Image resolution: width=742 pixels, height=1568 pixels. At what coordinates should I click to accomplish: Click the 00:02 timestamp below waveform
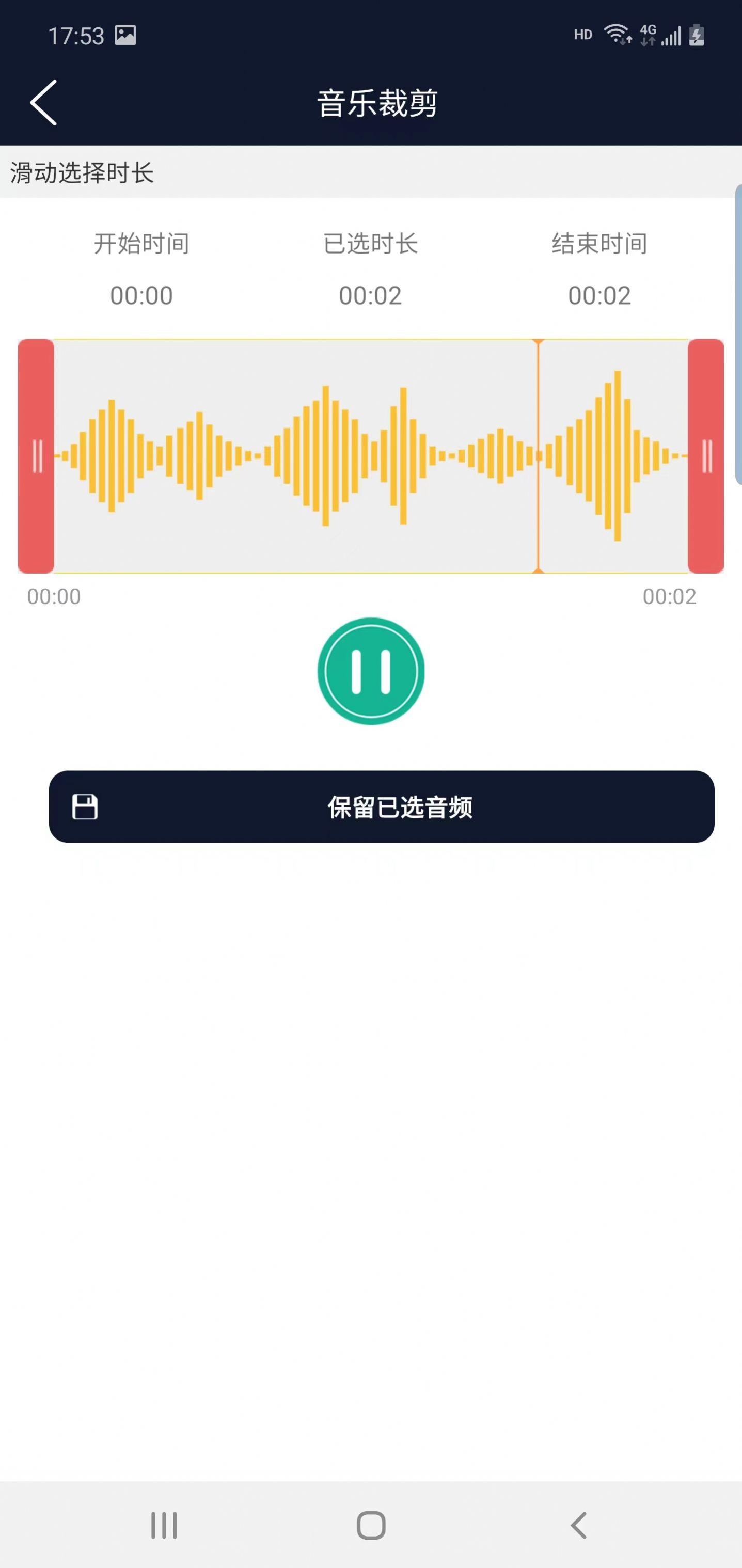tap(670, 596)
